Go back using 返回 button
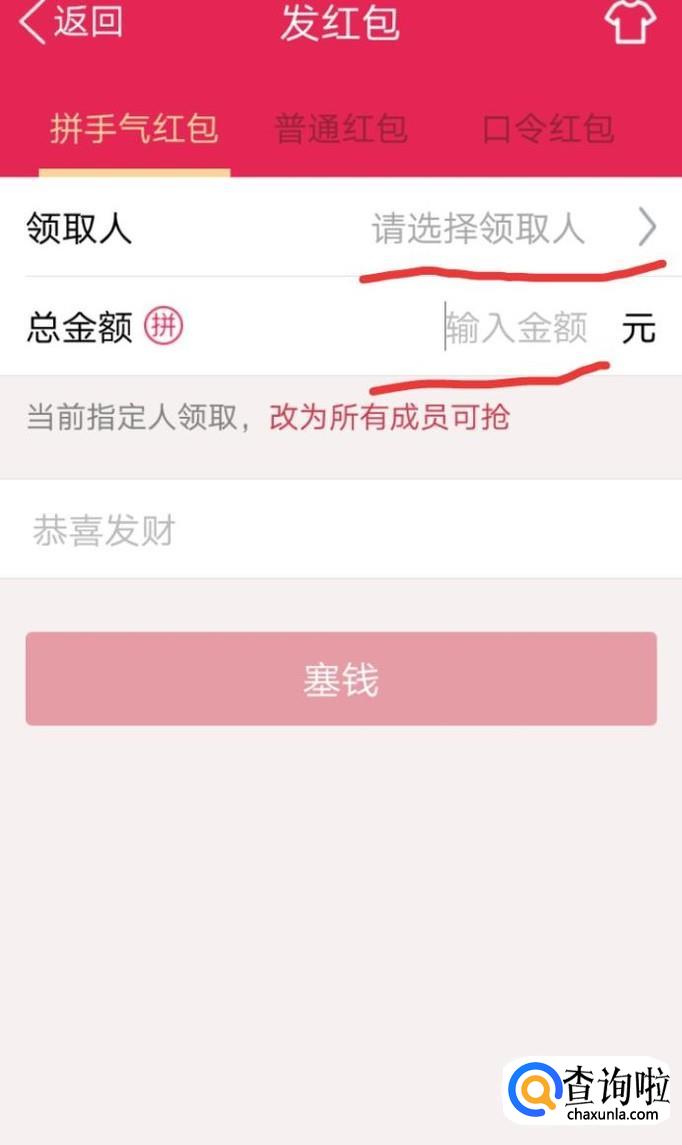The height and width of the screenshot is (1145, 682). click(x=72, y=22)
